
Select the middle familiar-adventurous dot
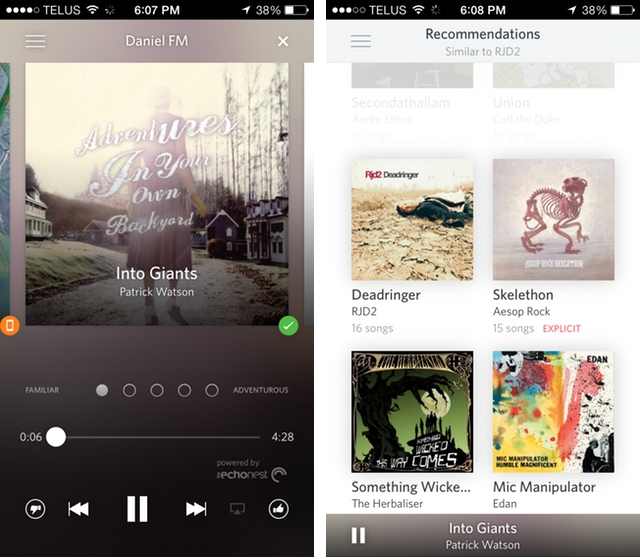click(157, 390)
